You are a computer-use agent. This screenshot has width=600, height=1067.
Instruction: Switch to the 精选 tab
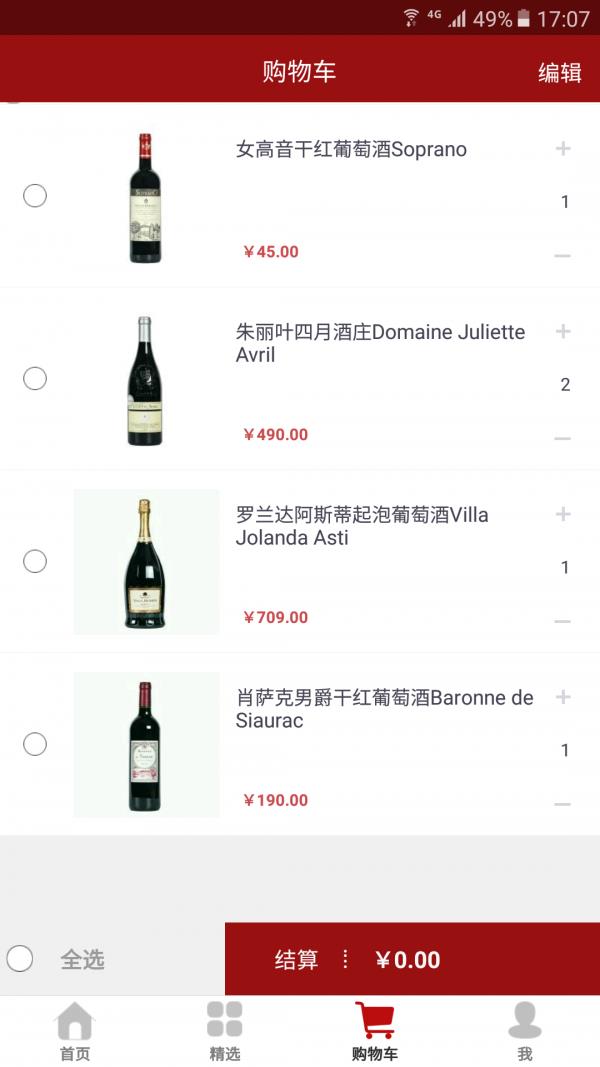click(224, 1032)
